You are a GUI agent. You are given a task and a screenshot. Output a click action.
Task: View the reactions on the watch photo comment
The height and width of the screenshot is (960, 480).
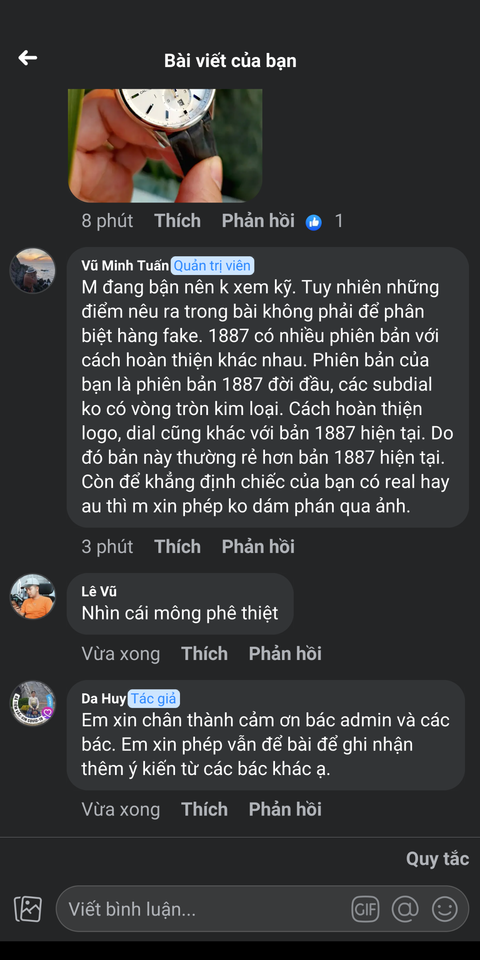[324, 222]
